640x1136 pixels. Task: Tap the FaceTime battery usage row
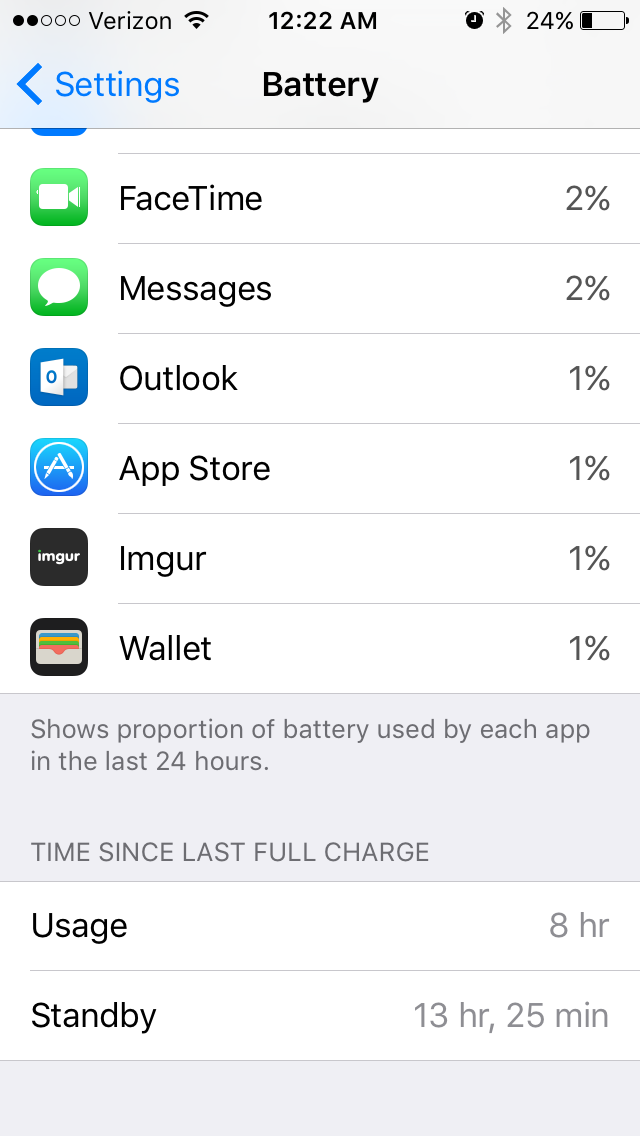coord(320,199)
